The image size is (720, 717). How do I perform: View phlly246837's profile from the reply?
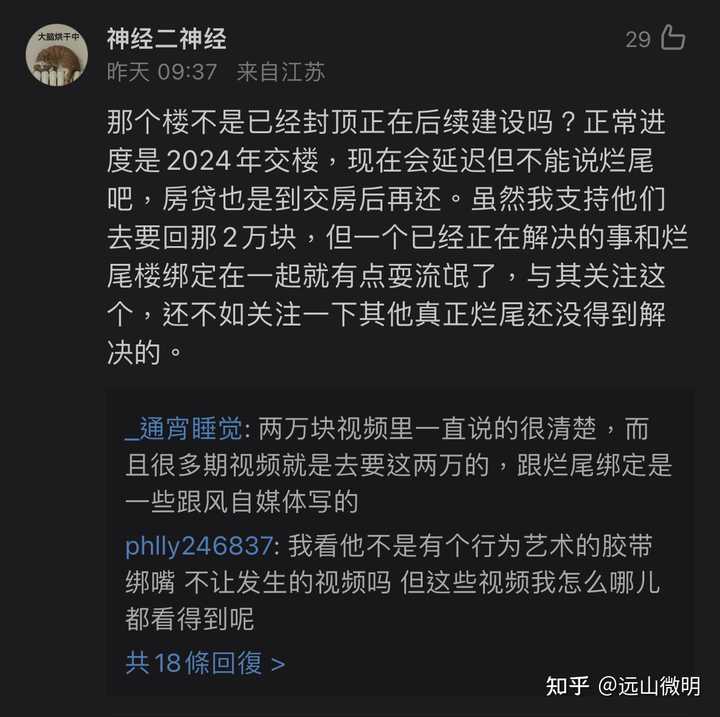pos(199,546)
